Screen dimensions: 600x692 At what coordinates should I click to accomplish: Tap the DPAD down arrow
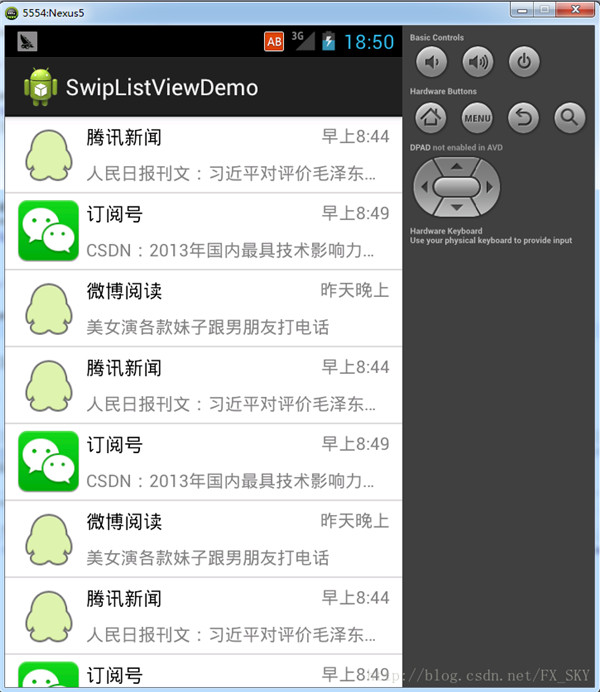[x=457, y=208]
